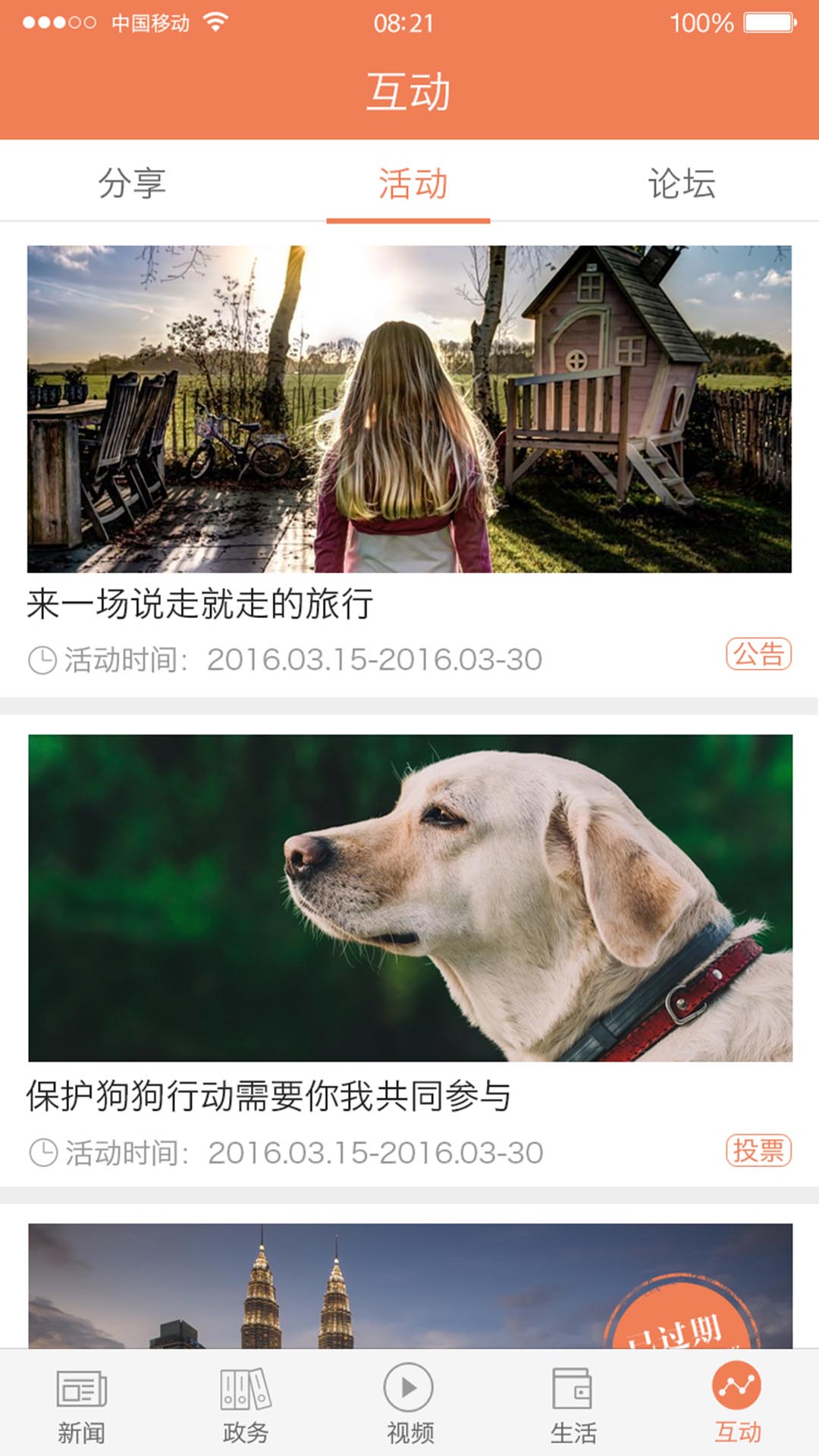The width and height of the screenshot is (819, 1456).
Task: Open the article 来一场说走就走的旅行
Action: (x=200, y=603)
